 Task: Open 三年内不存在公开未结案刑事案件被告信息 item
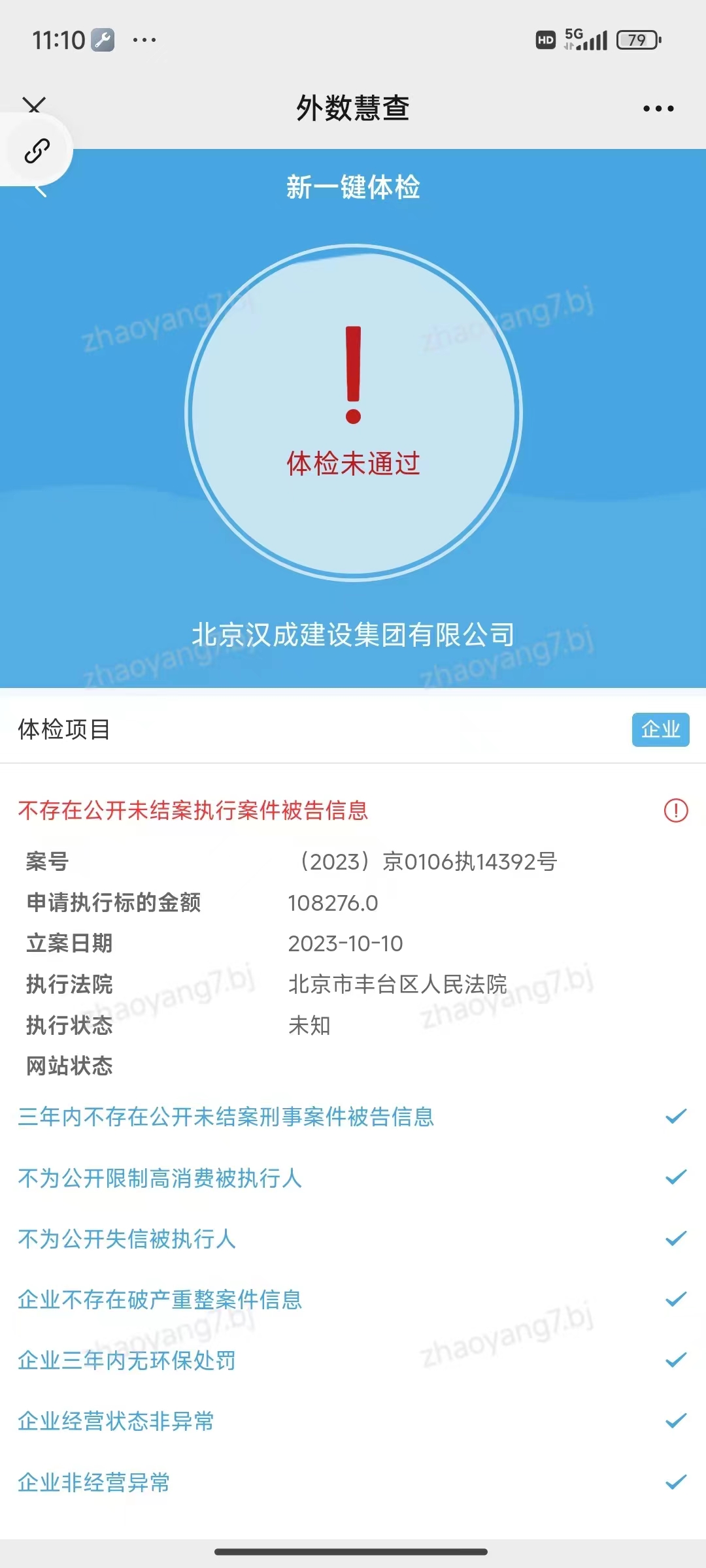226,1117
